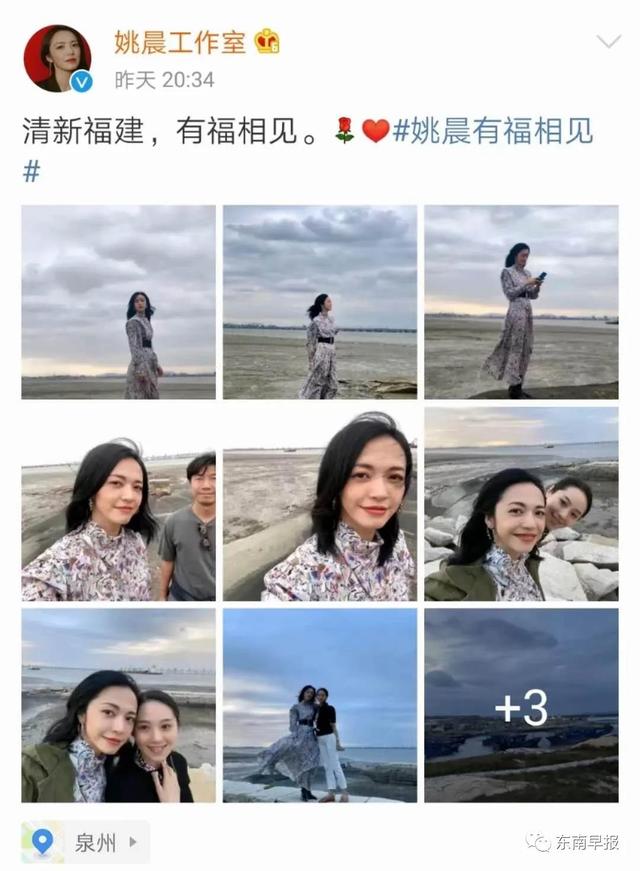Open solo close-up selfie in floral dress

(319, 504)
